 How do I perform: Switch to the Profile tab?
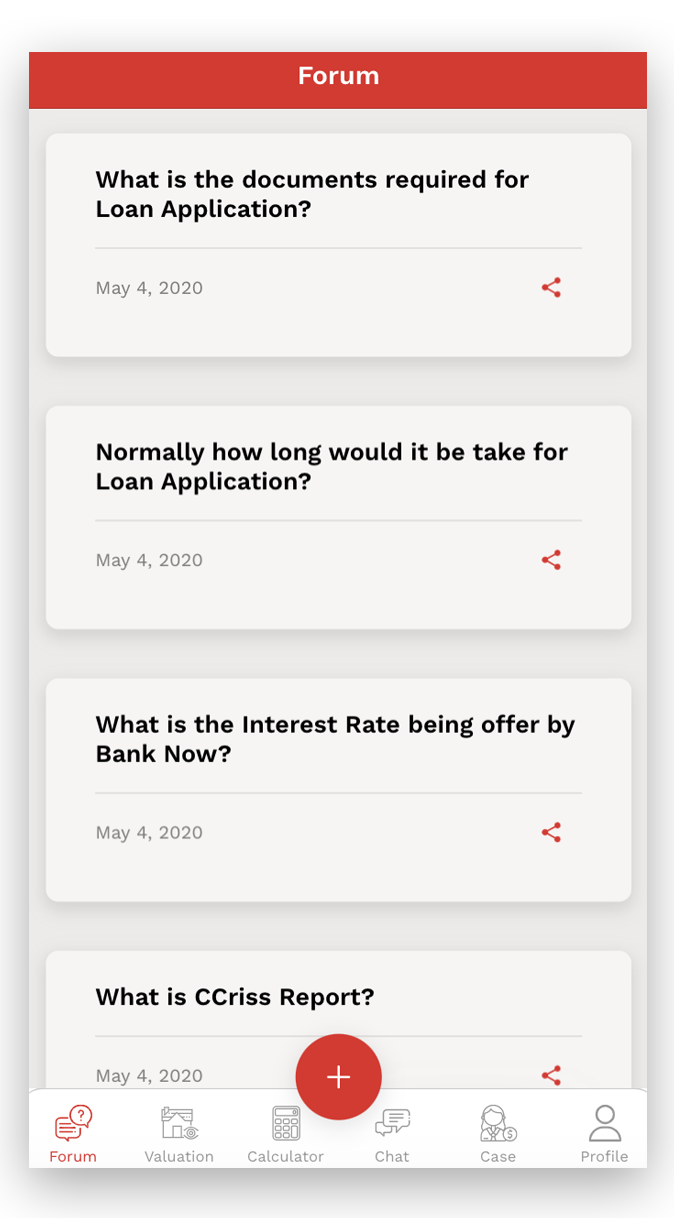click(x=604, y=1134)
